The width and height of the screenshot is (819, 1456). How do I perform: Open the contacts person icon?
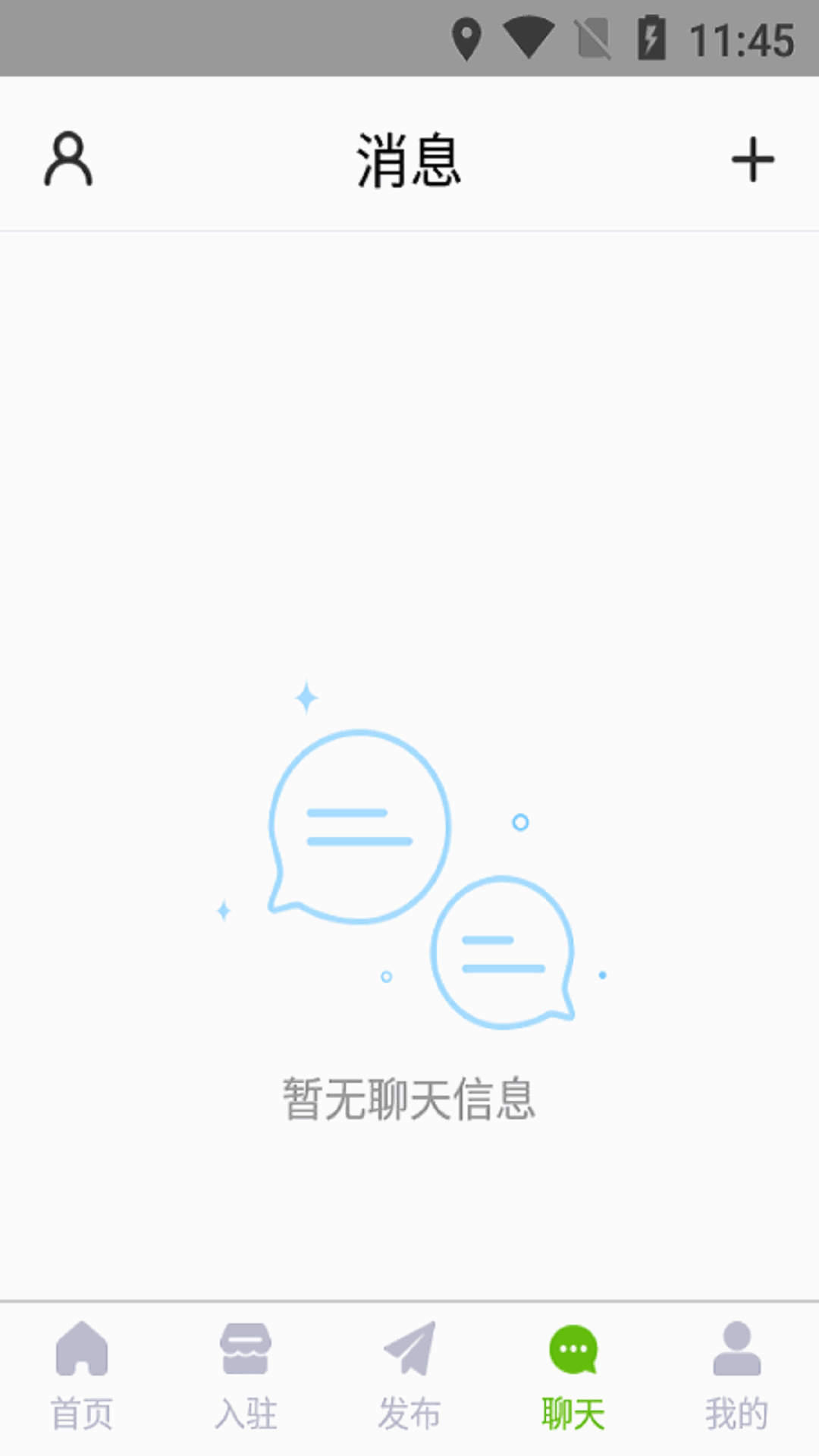(68, 159)
